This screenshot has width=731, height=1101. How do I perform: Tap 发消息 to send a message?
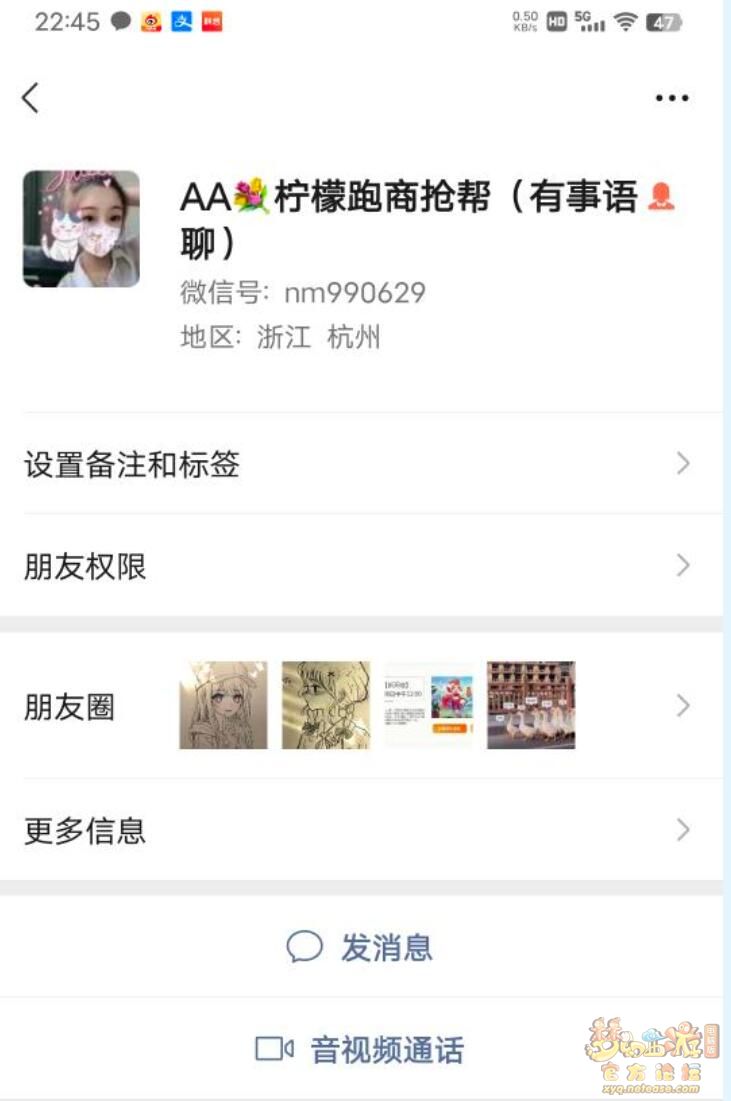tap(360, 947)
